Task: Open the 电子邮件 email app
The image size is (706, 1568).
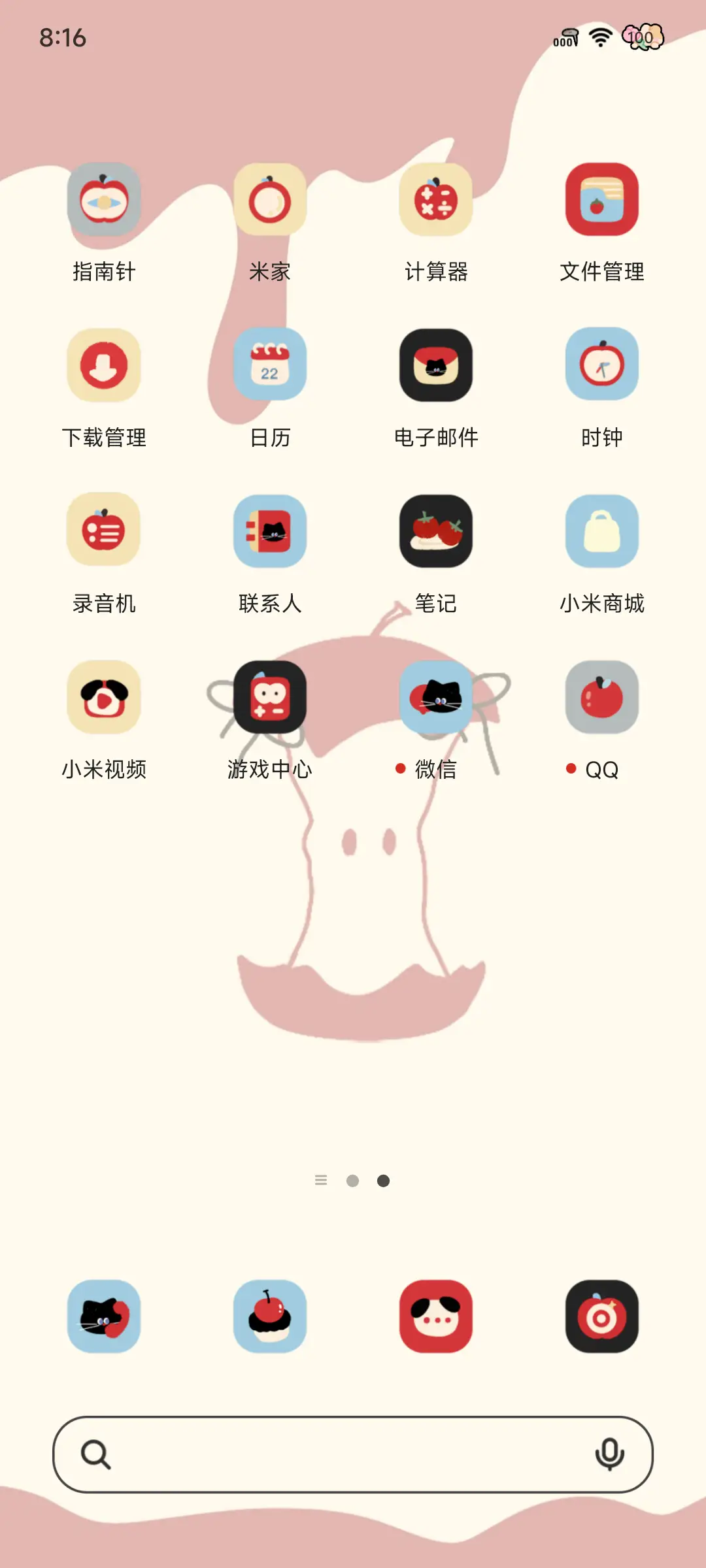Action: click(436, 366)
